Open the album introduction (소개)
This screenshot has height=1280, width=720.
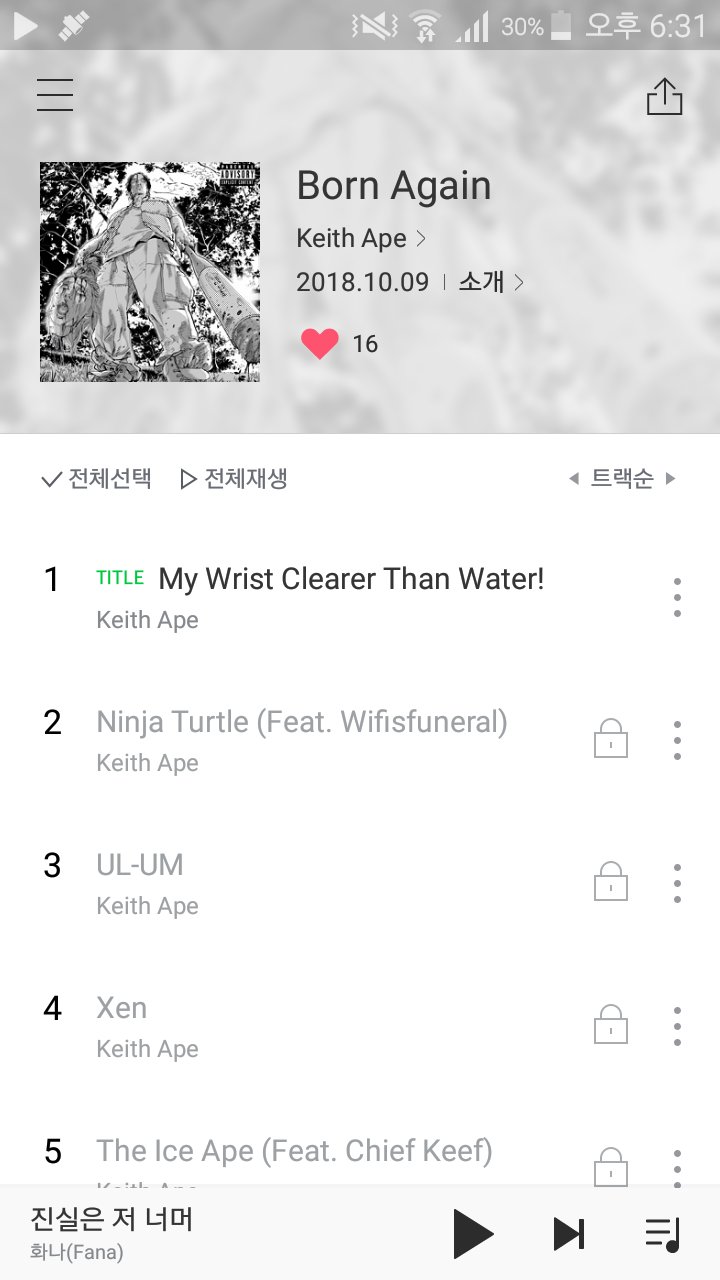coord(490,282)
